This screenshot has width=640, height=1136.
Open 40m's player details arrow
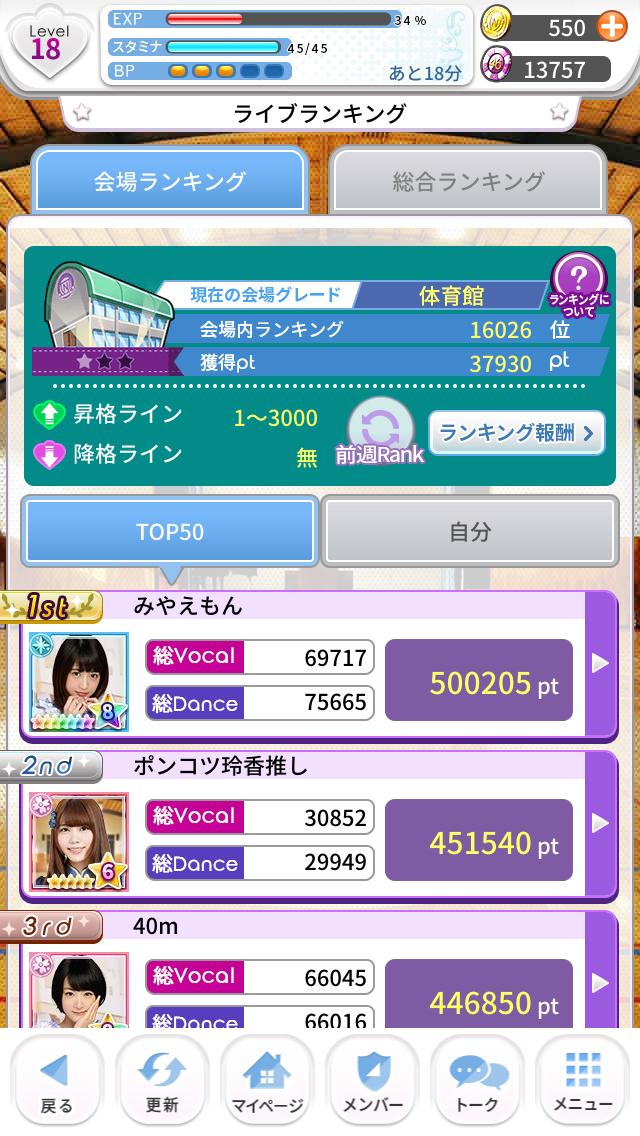coord(600,983)
